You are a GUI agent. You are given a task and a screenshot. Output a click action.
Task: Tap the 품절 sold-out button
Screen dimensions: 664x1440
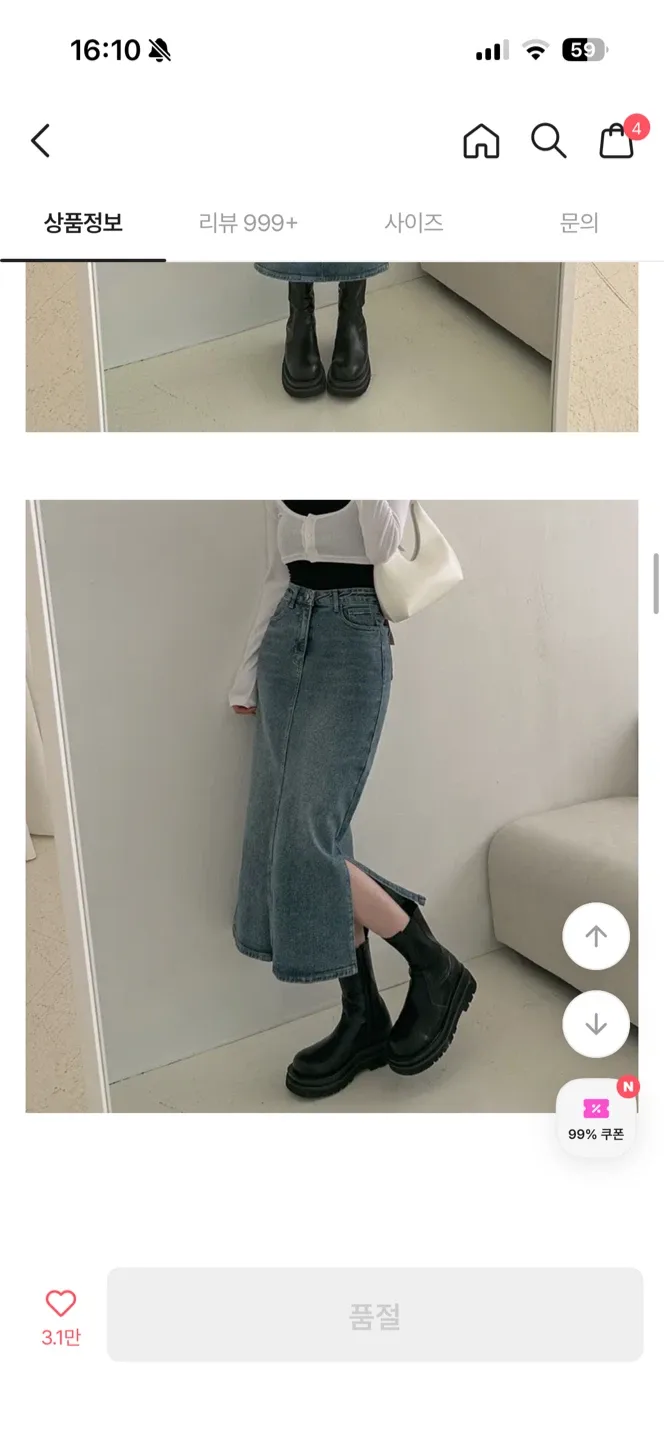click(375, 1315)
